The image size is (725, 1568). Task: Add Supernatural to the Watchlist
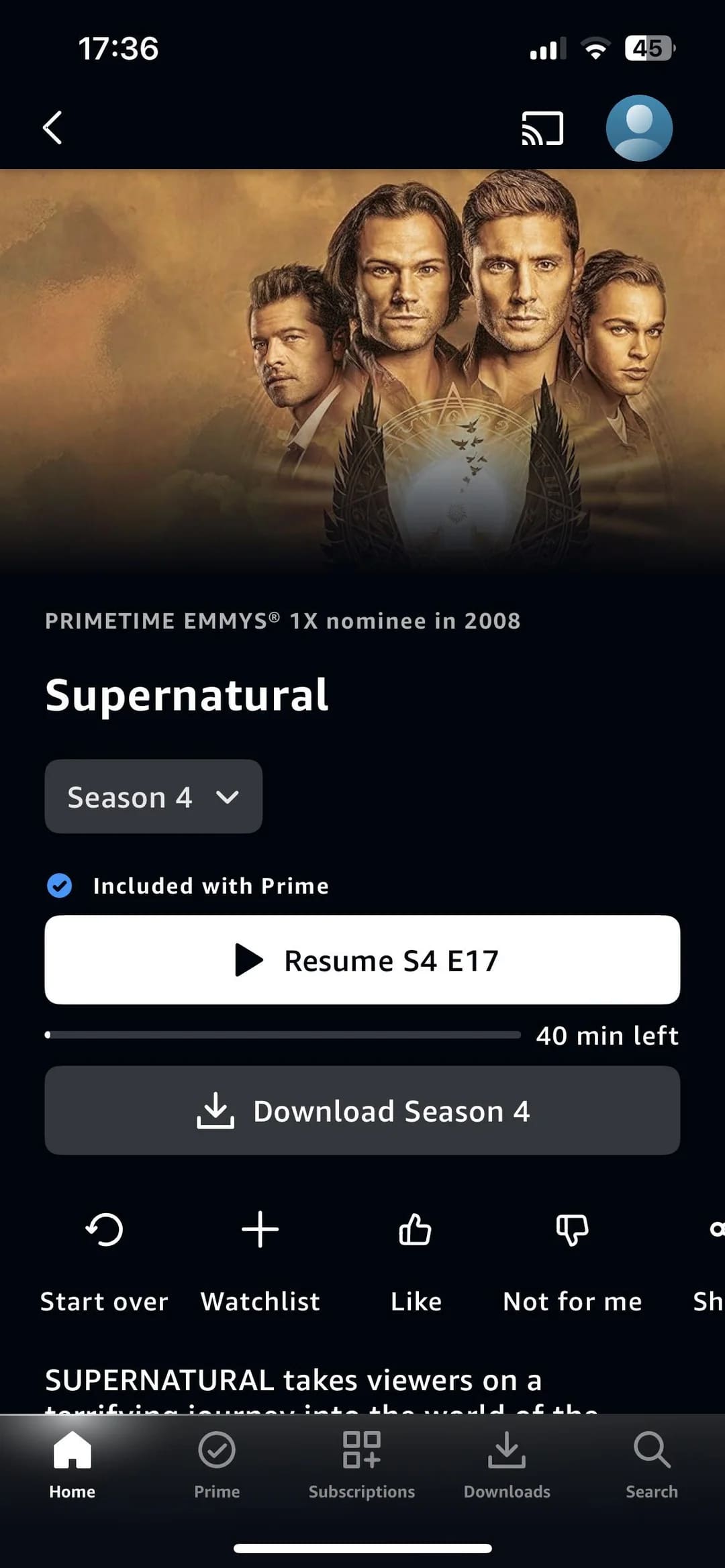coord(260,1230)
